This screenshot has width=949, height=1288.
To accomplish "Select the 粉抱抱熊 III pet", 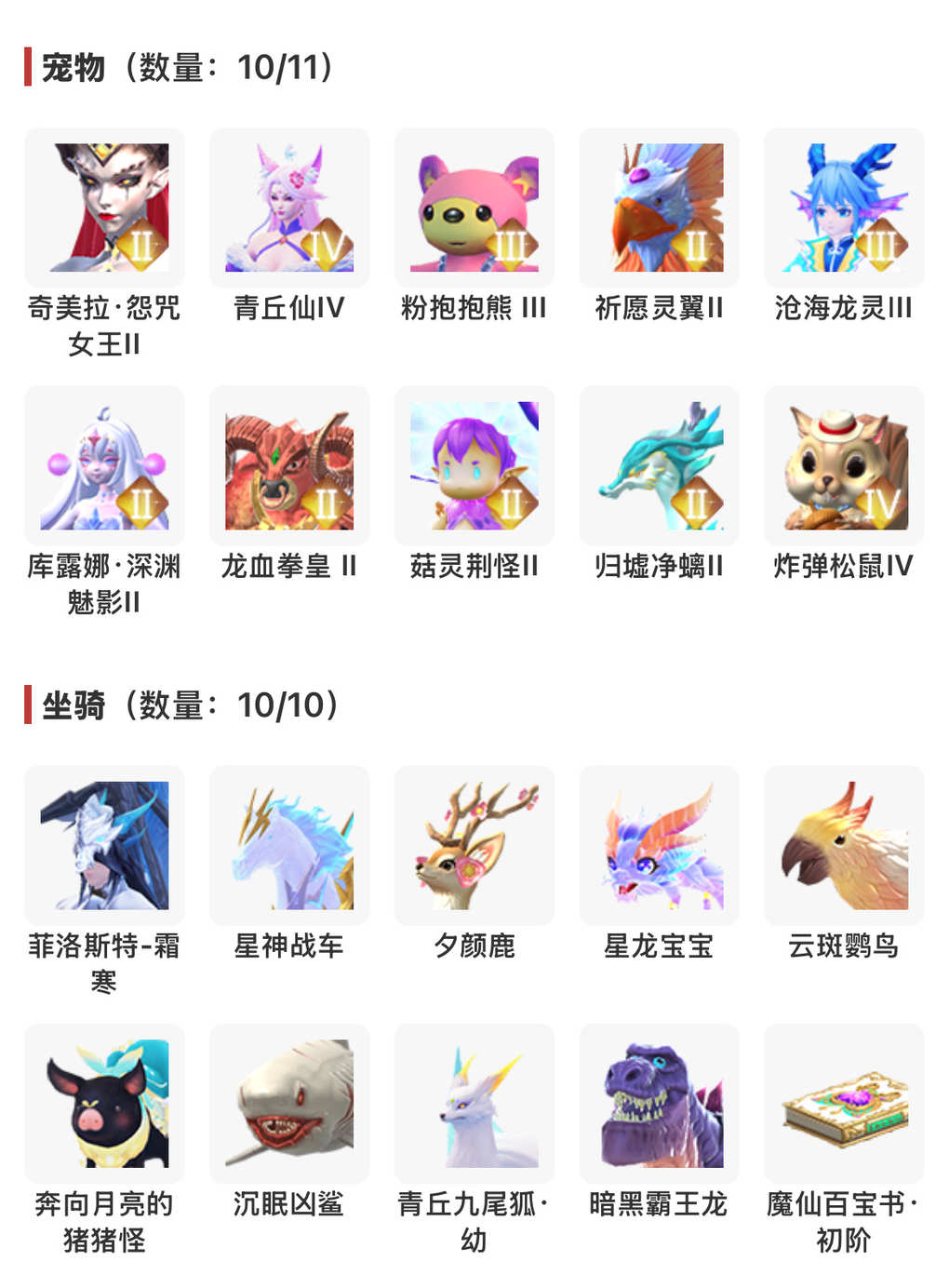I will click(474, 208).
